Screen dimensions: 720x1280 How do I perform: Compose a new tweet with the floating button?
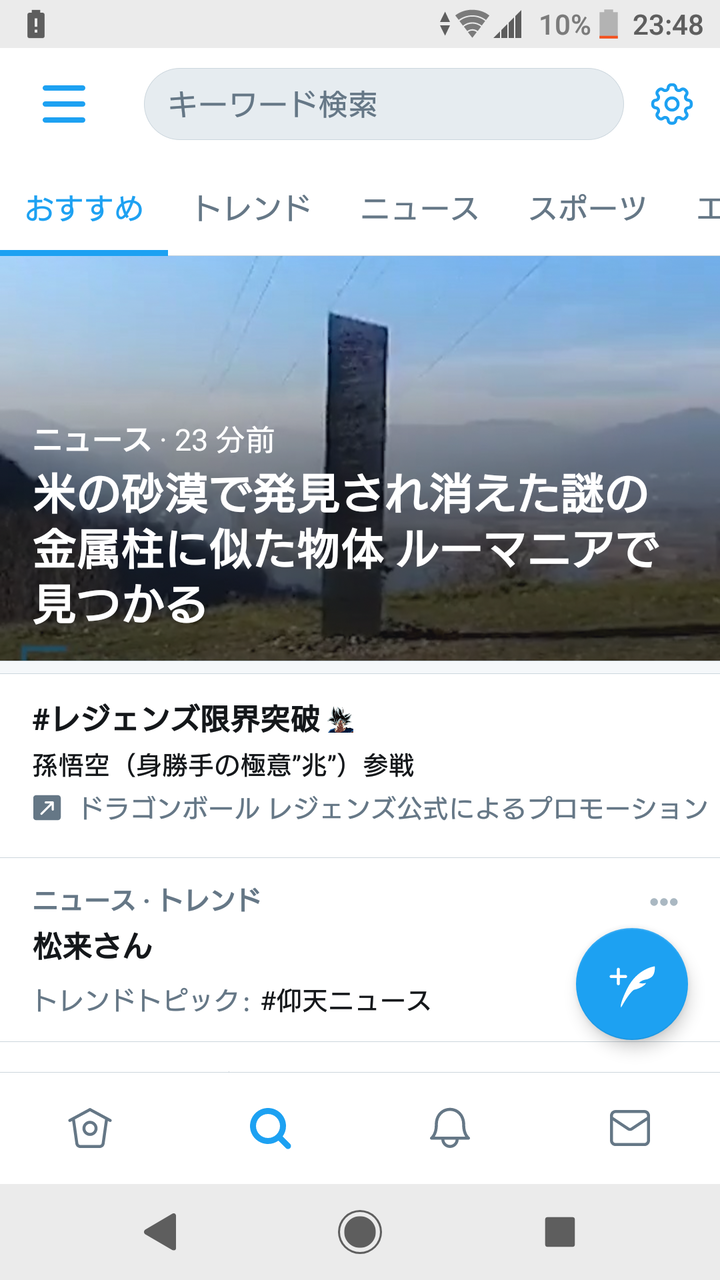click(632, 985)
